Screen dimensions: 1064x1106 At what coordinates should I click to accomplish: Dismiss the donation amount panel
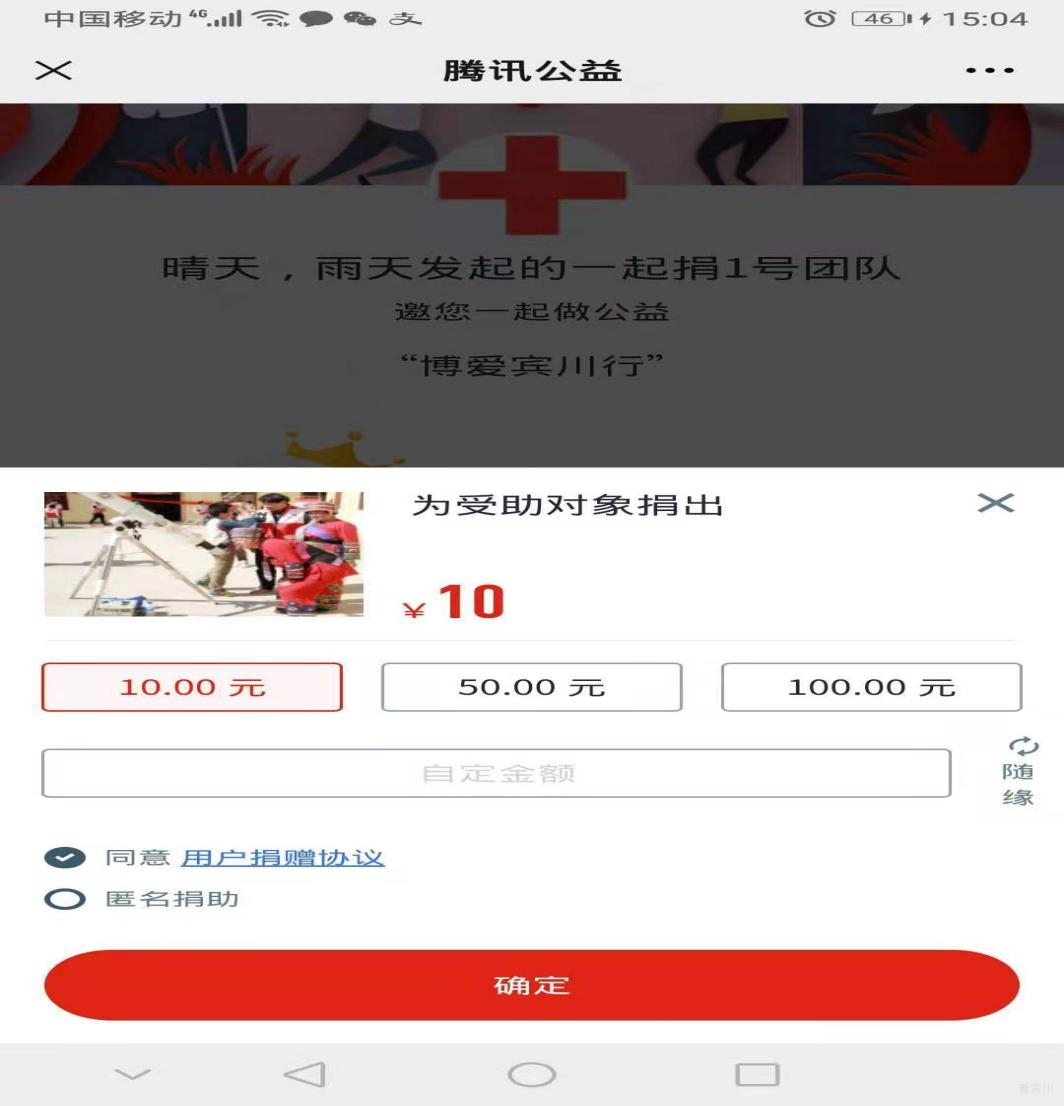995,503
